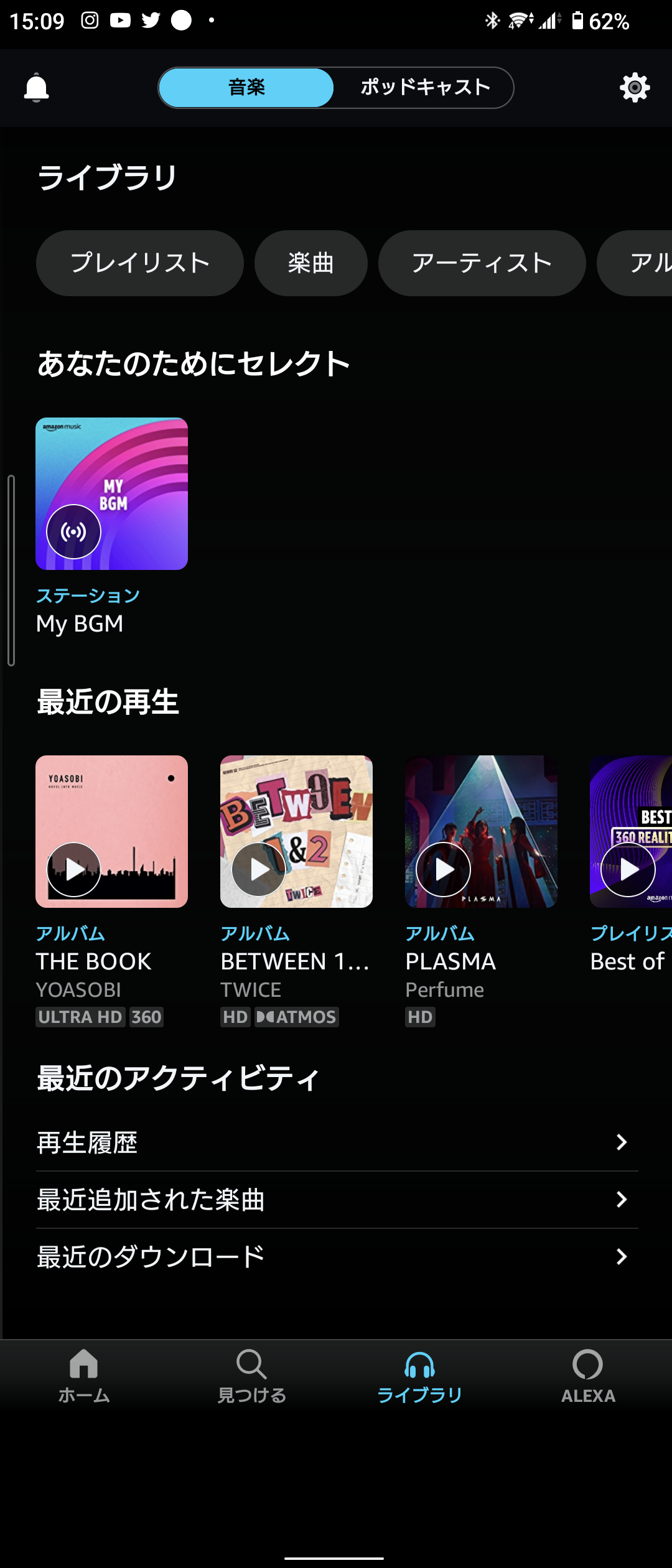Open the プレイリスト chip
Viewport: 672px width, 1568px height.
coord(140,263)
